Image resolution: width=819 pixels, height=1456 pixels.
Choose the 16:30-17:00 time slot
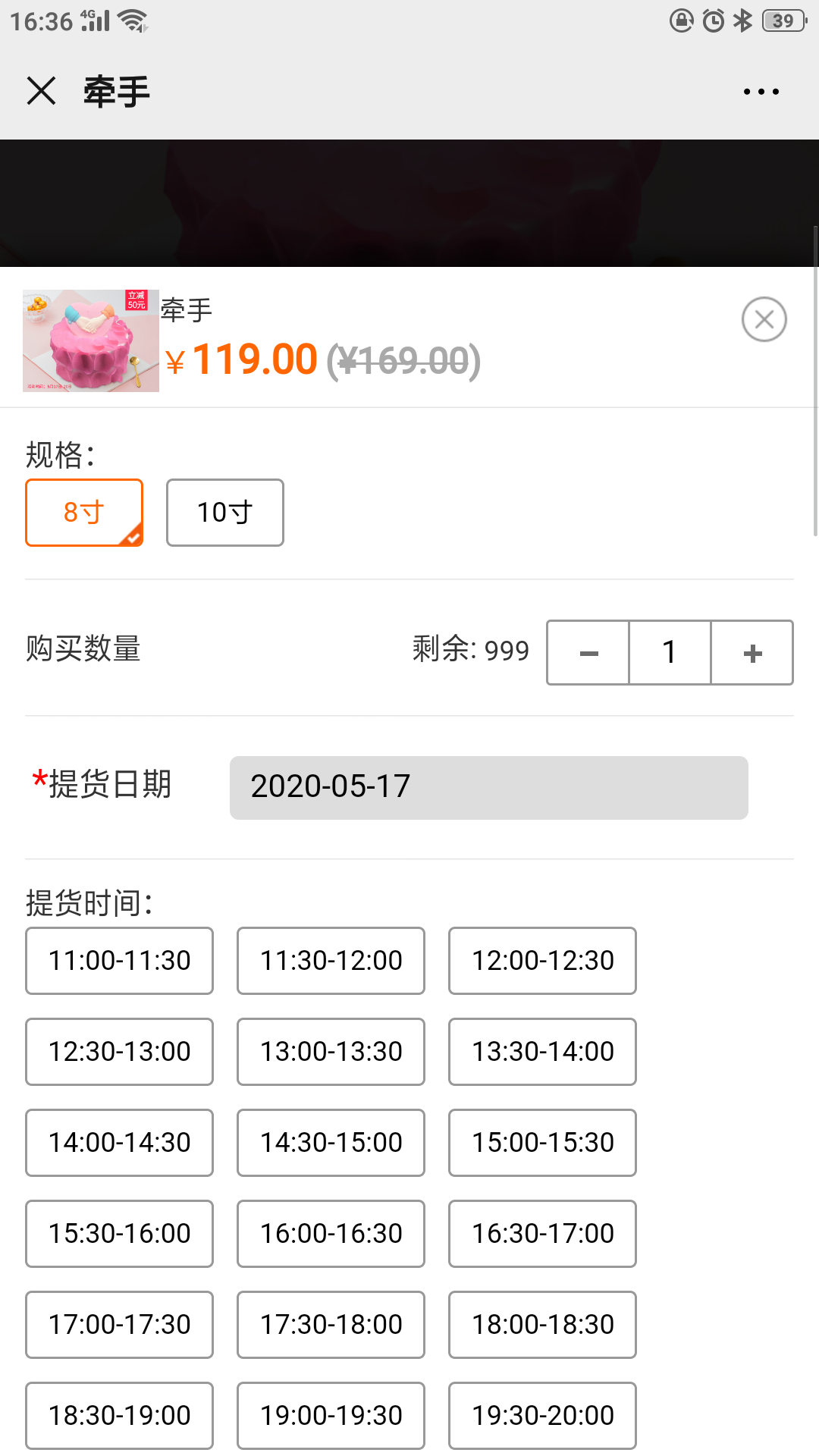point(542,1234)
